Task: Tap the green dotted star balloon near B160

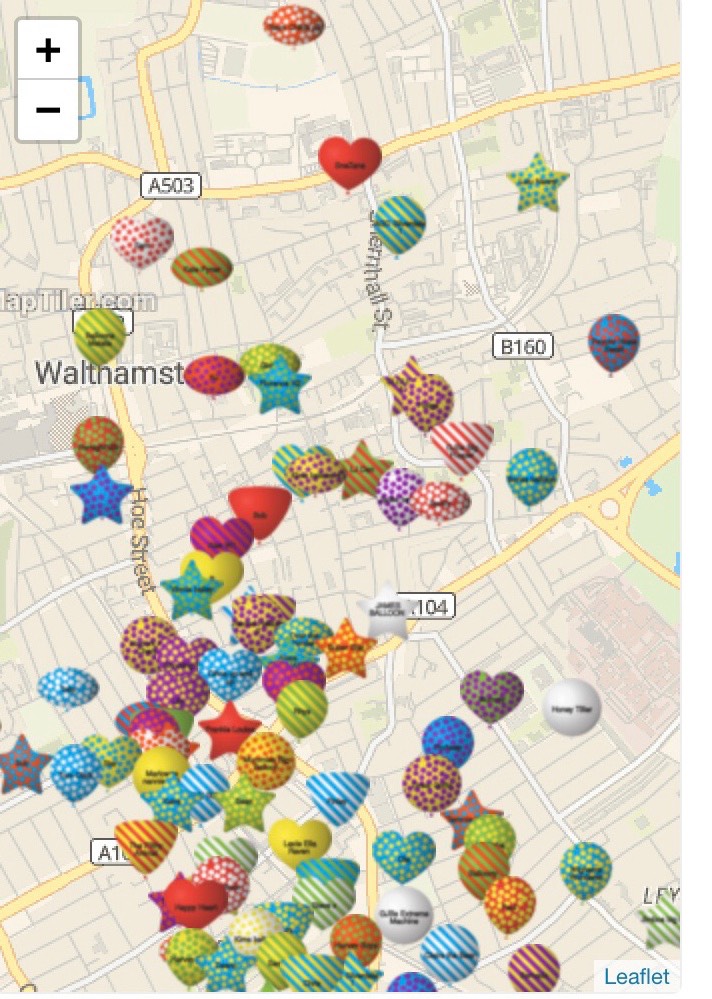Action: click(x=538, y=183)
